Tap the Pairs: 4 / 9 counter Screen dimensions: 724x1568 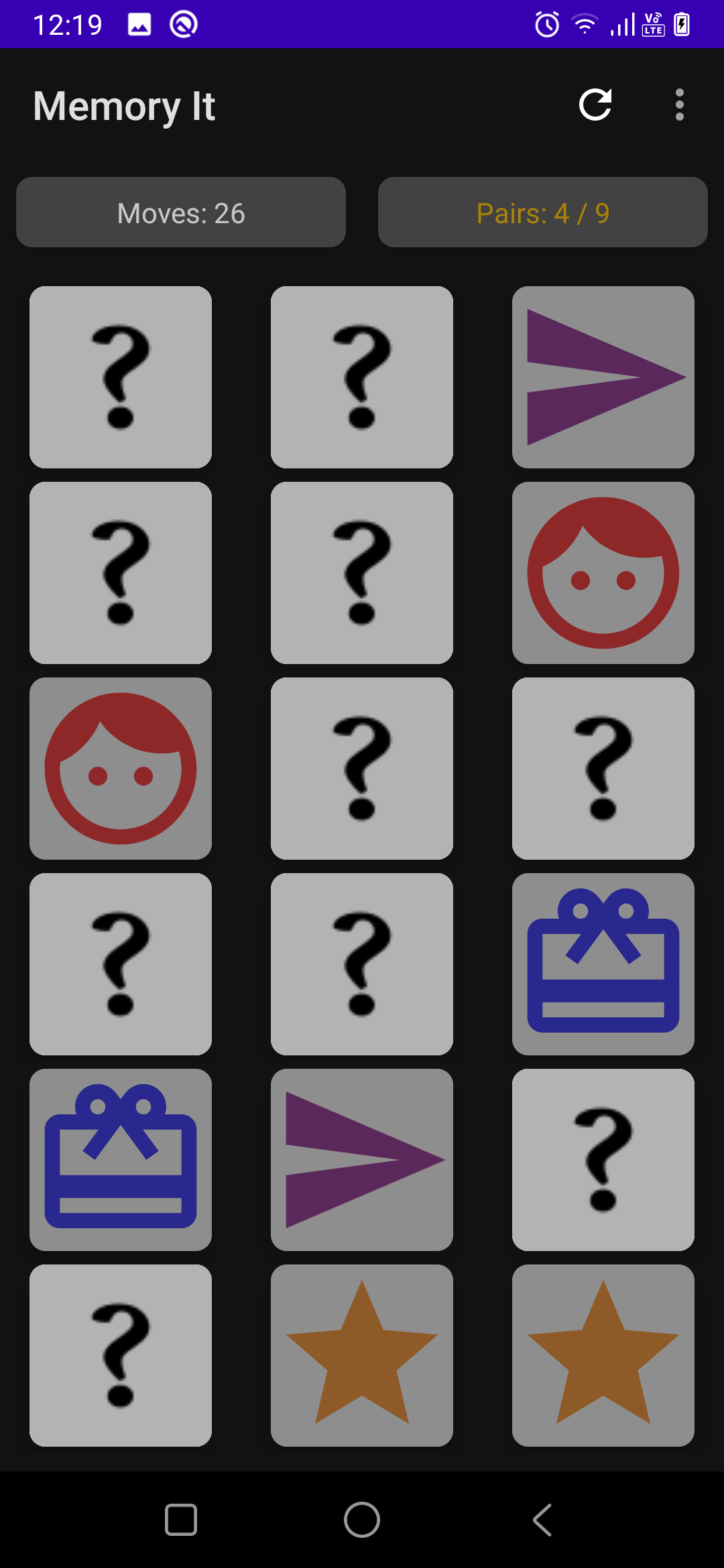click(x=542, y=212)
